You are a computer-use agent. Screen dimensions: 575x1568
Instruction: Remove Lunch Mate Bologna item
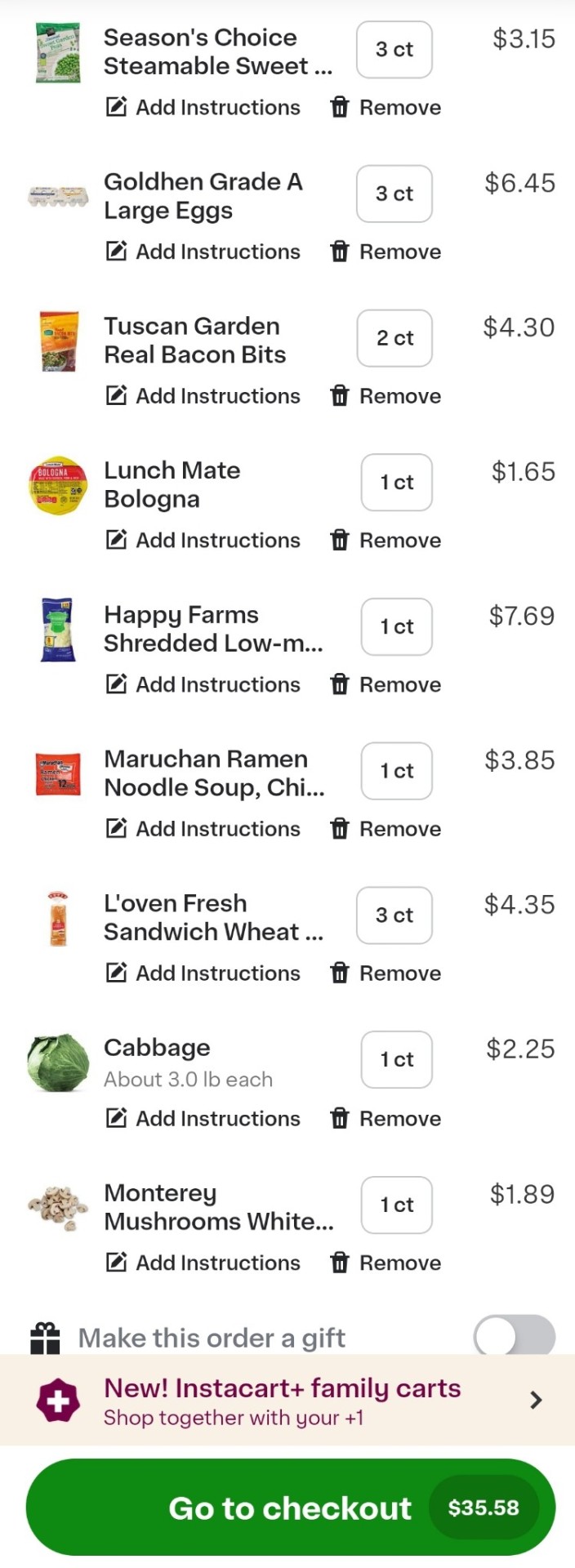[x=386, y=540]
